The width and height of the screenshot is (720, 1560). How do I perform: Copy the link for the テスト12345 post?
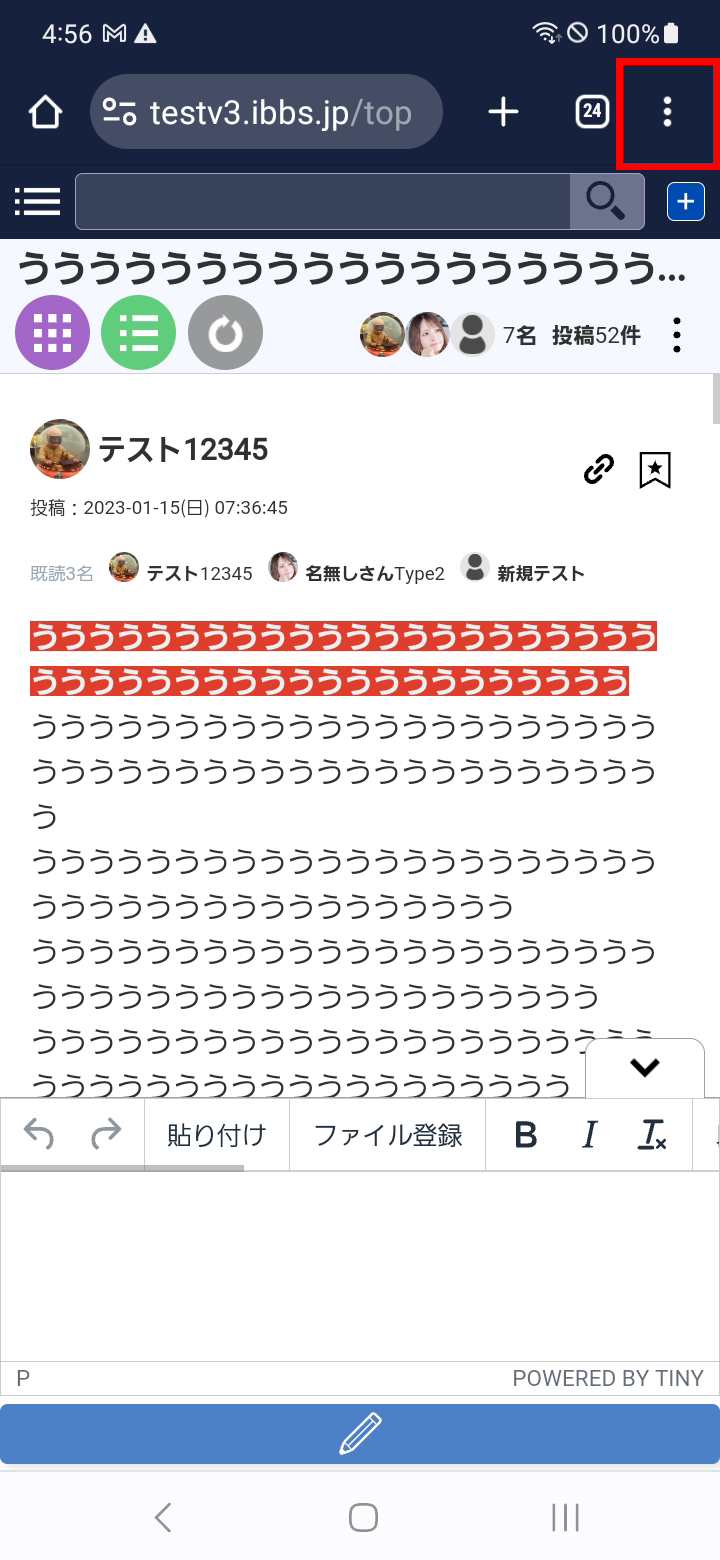click(x=598, y=468)
